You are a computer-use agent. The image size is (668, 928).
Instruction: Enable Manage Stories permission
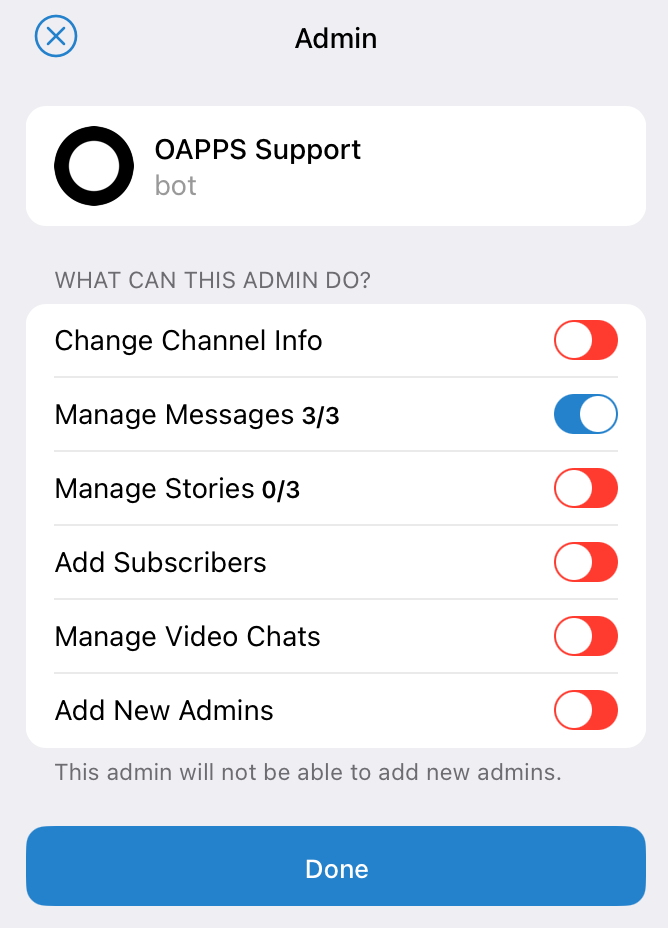(585, 489)
